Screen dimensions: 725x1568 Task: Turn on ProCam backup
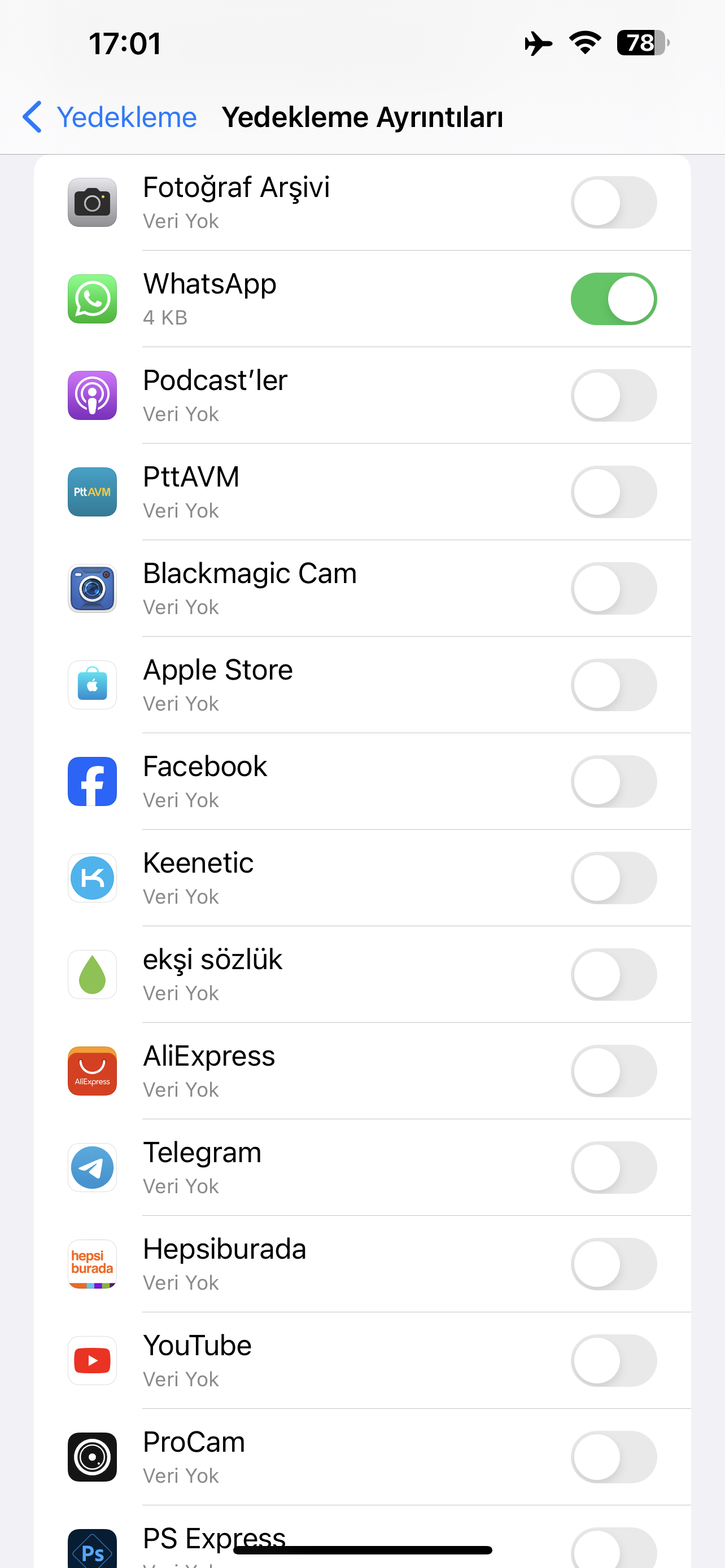(614, 1457)
